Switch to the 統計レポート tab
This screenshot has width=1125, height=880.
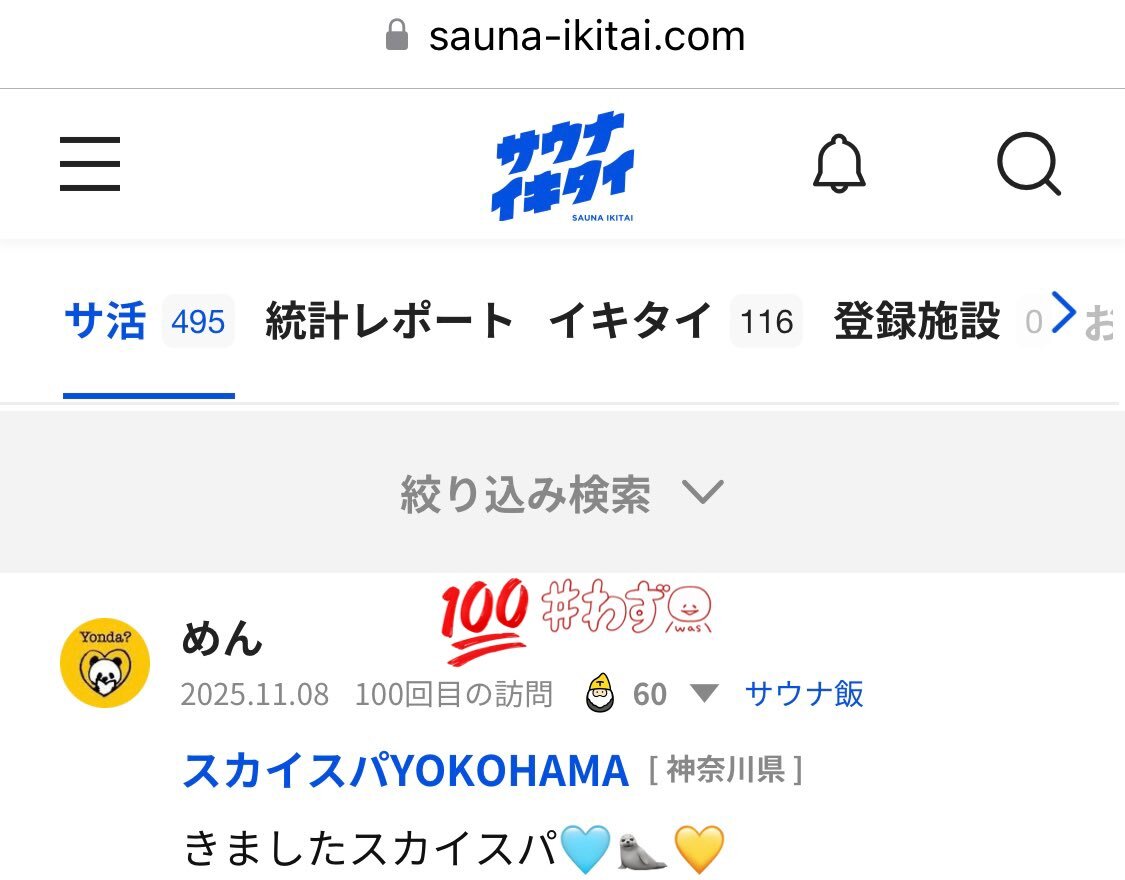click(x=389, y=322)
